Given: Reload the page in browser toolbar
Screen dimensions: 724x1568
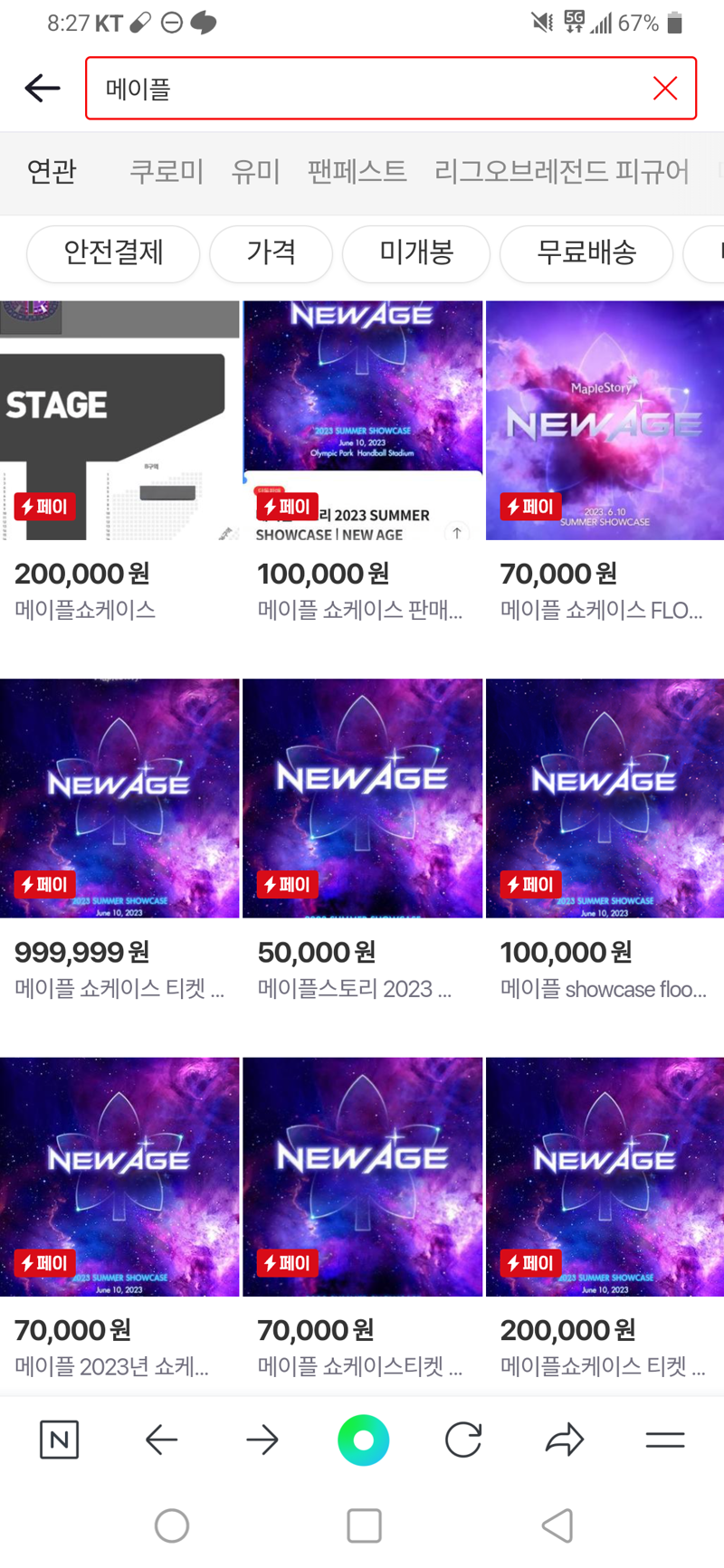Looking at the screenshot, I should click(462, 1440).
